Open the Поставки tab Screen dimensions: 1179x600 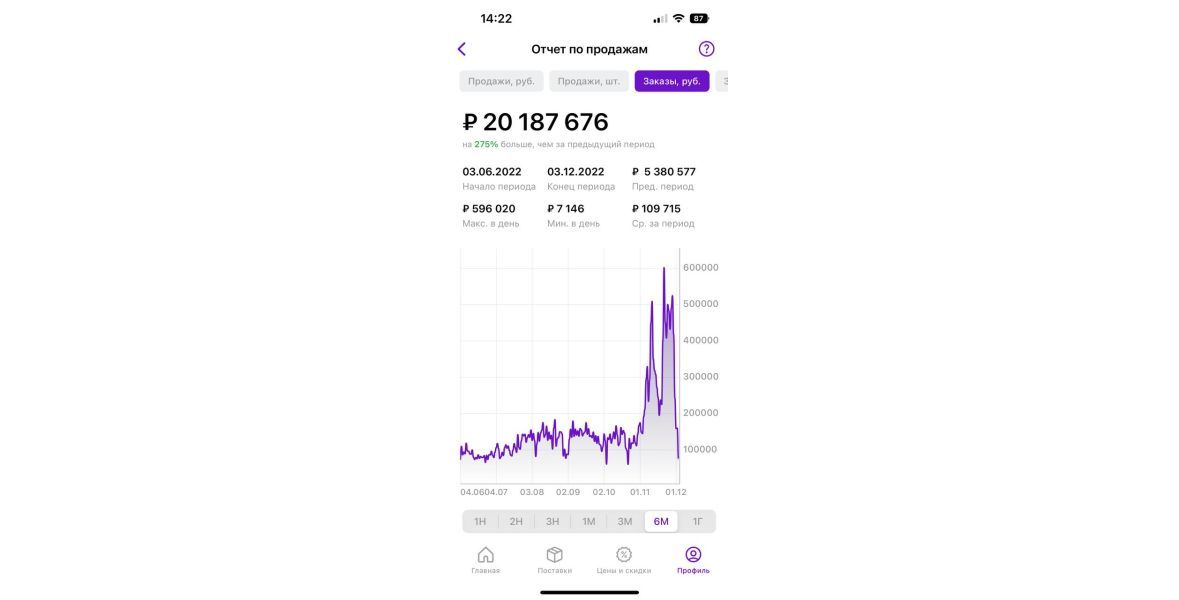[554, 560]
